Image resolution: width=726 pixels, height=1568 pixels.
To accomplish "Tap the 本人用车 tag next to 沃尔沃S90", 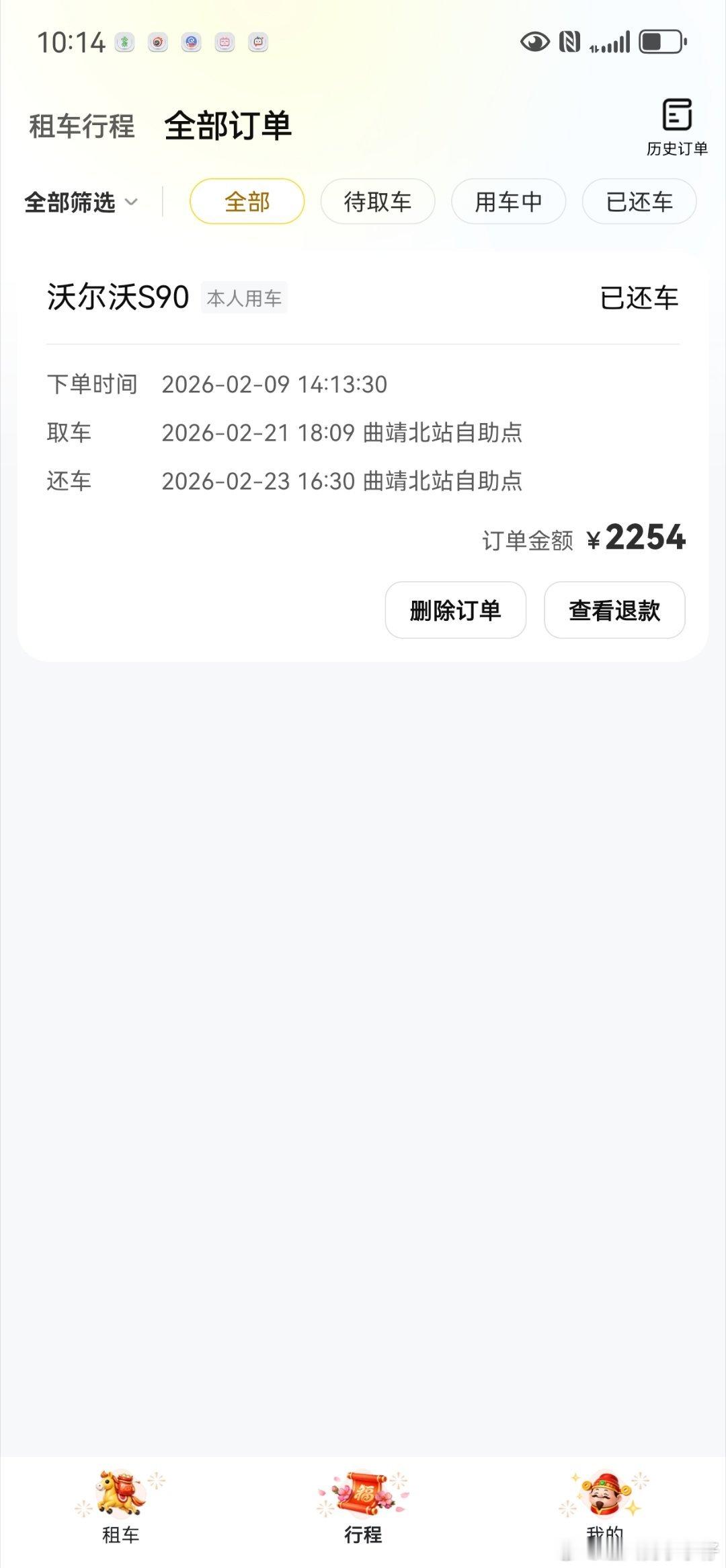I will [245, 299].
